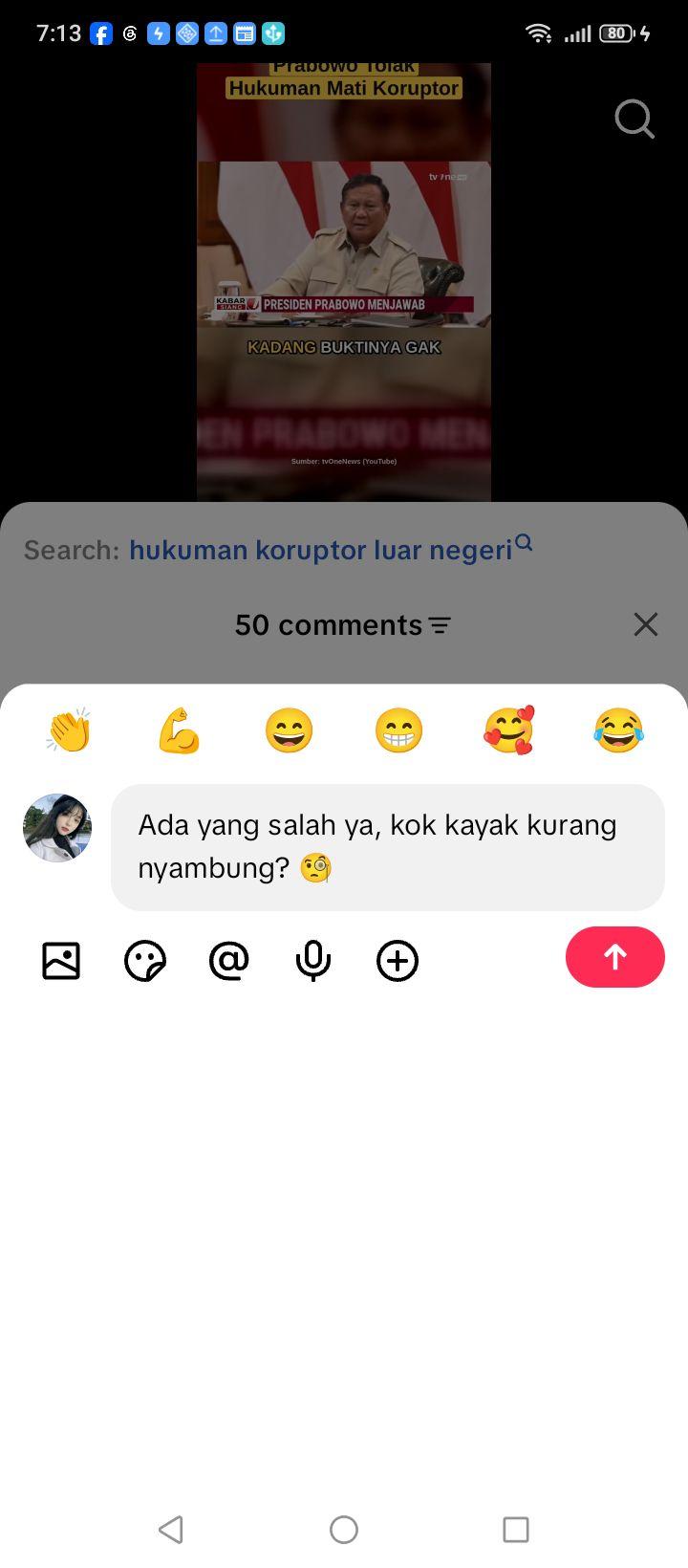Open more options with the plus icon

(398, 961)
